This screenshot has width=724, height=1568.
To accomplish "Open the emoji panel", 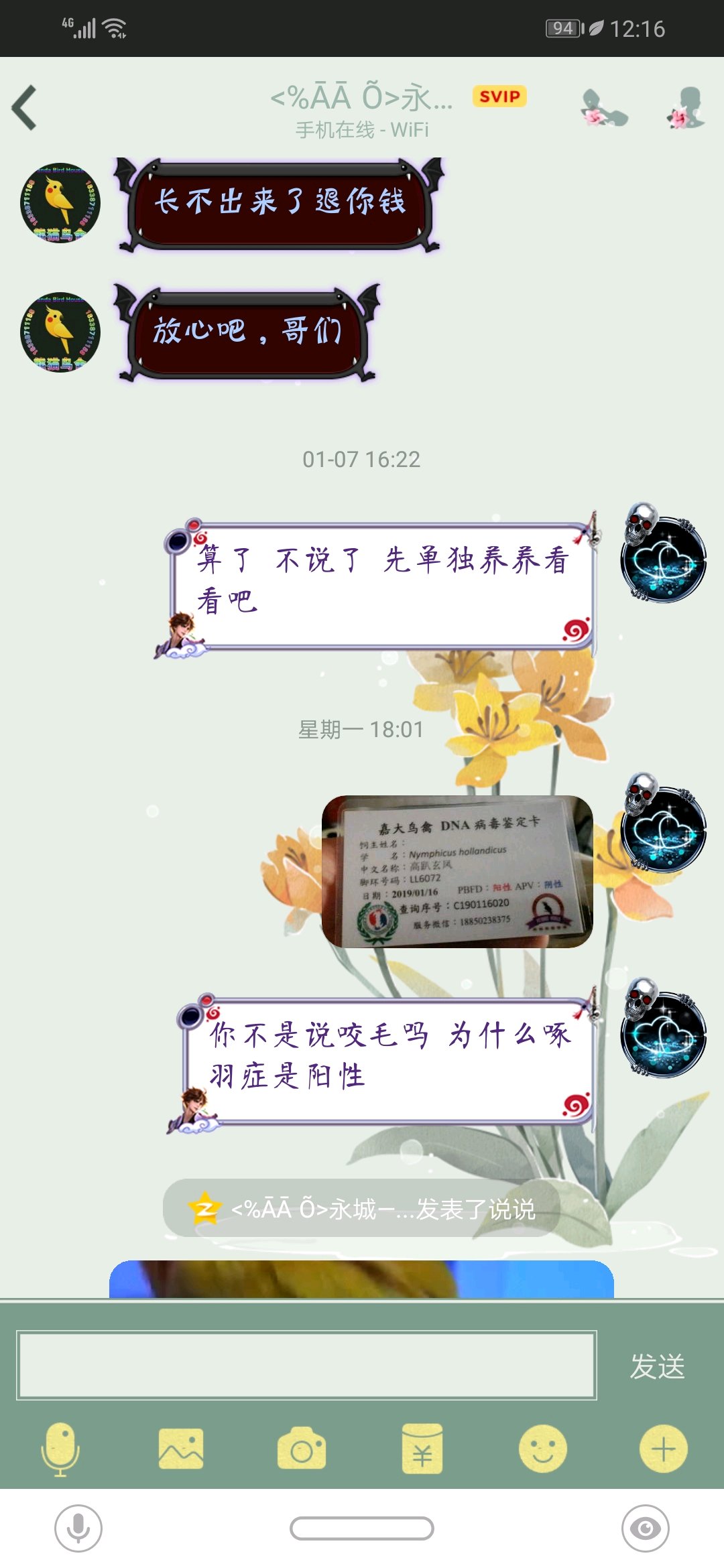I will tap(543, 1449).
